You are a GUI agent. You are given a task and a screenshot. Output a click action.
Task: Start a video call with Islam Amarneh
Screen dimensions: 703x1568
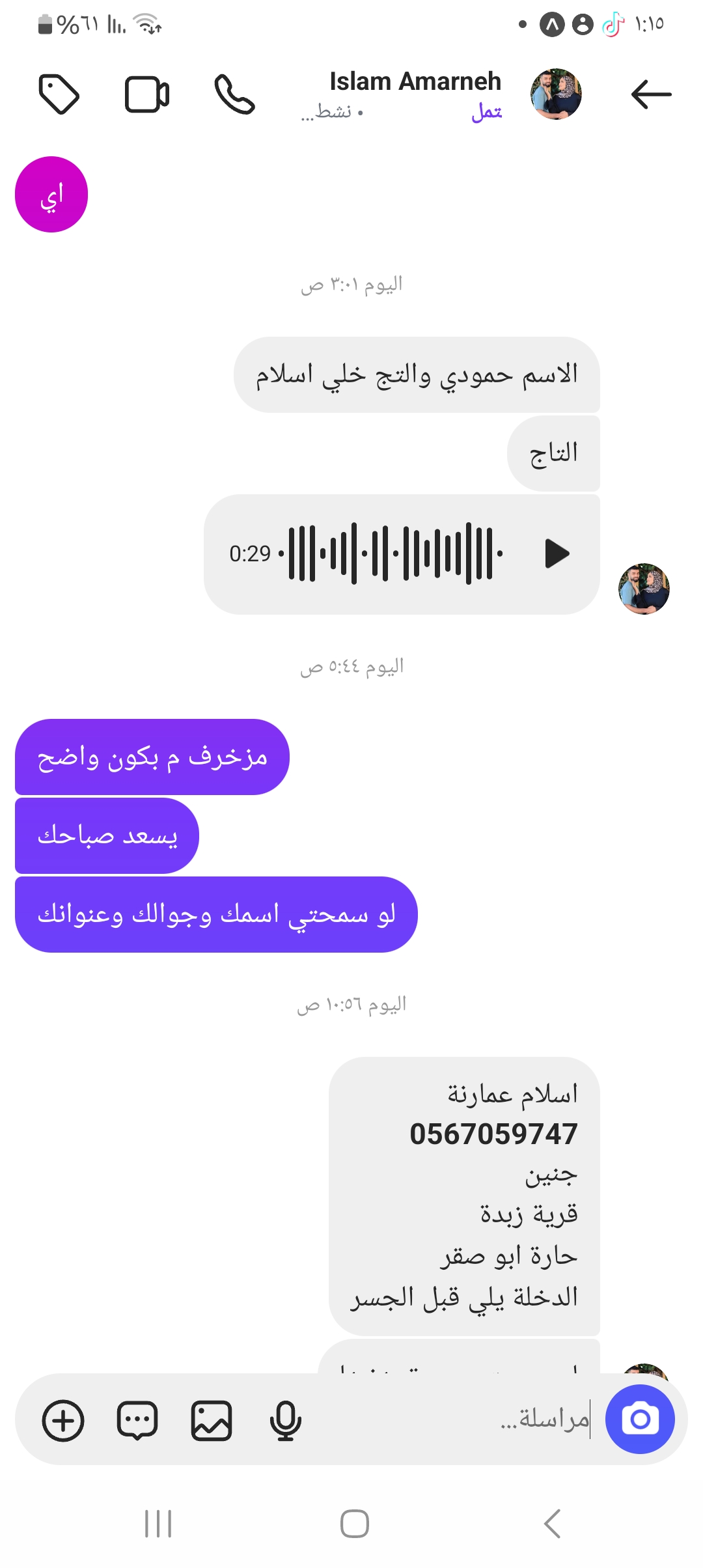[147, 95]
